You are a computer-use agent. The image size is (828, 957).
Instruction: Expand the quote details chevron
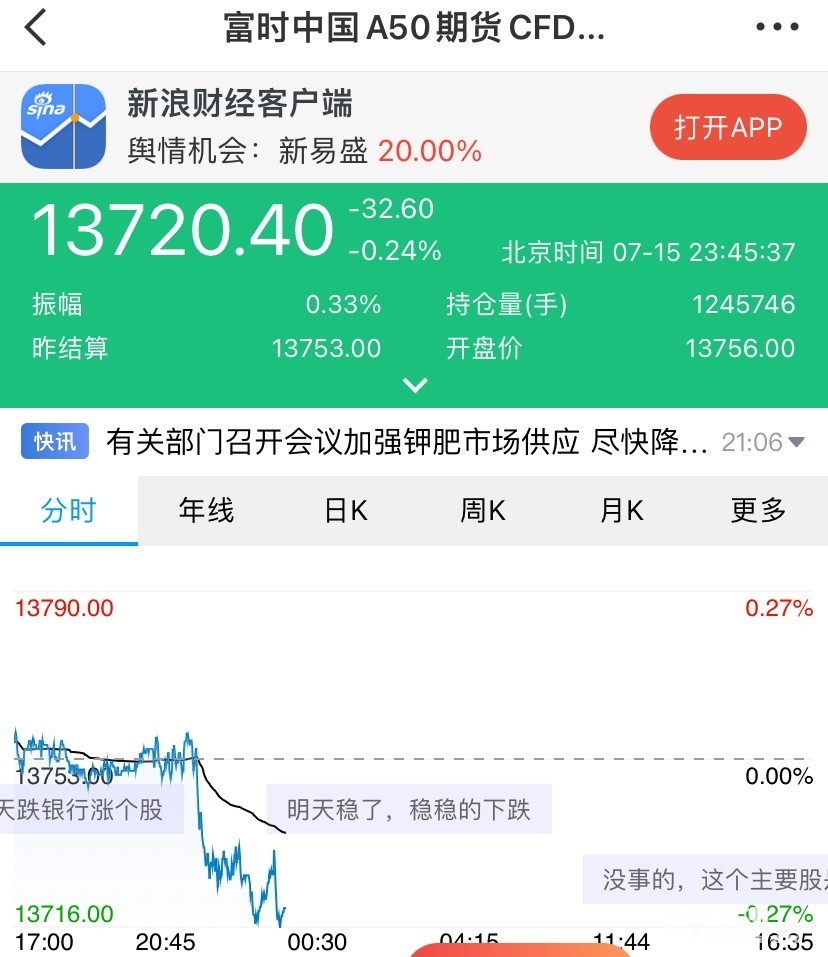coord(414,385)
